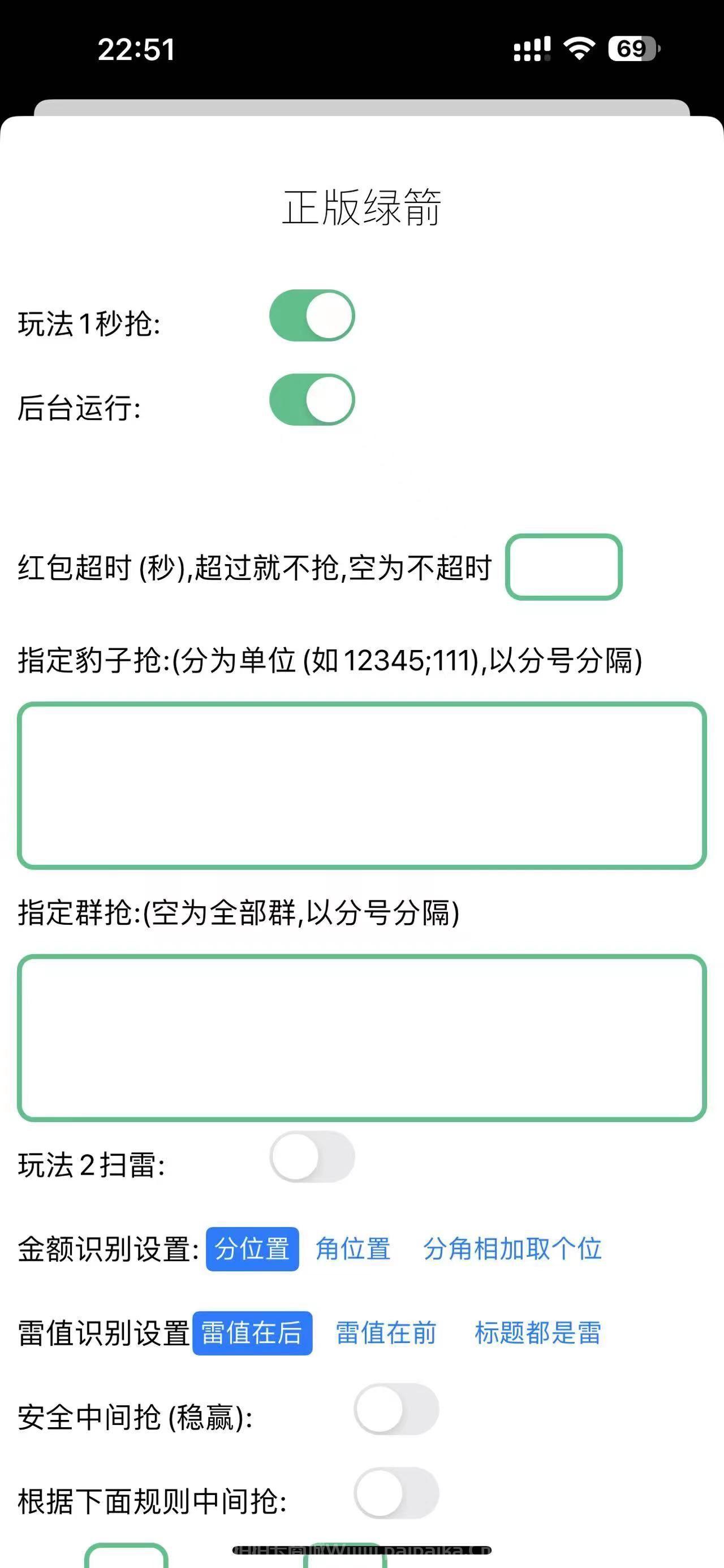Viewport: 724px width, 1568px height.
Task: Disable the 后台运行 switch
Action: 312,399
